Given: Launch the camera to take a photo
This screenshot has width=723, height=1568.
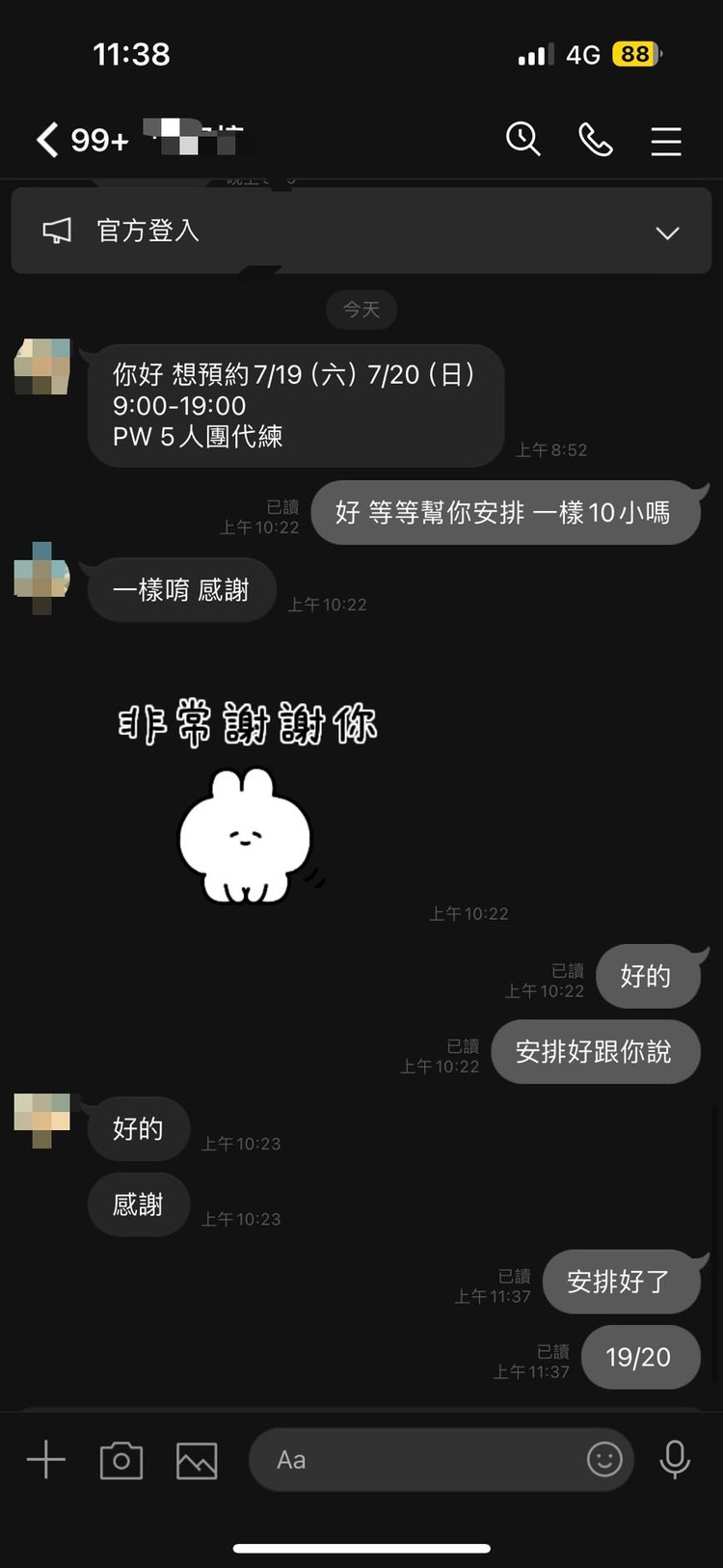Looking at the screenshot, I should pyautogui.click(x=121, y=1460).
